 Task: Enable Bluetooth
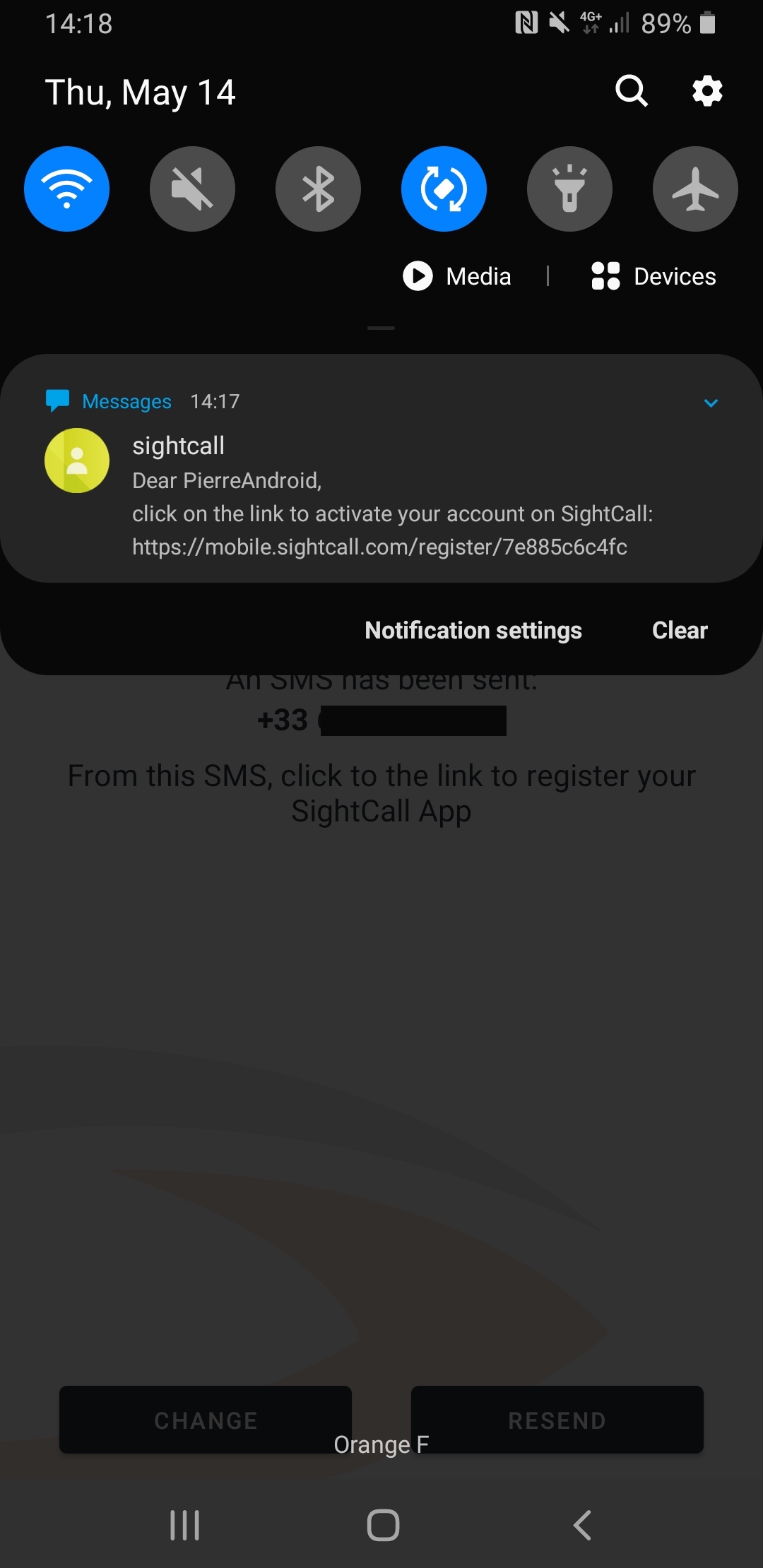[x=318, y=189]
